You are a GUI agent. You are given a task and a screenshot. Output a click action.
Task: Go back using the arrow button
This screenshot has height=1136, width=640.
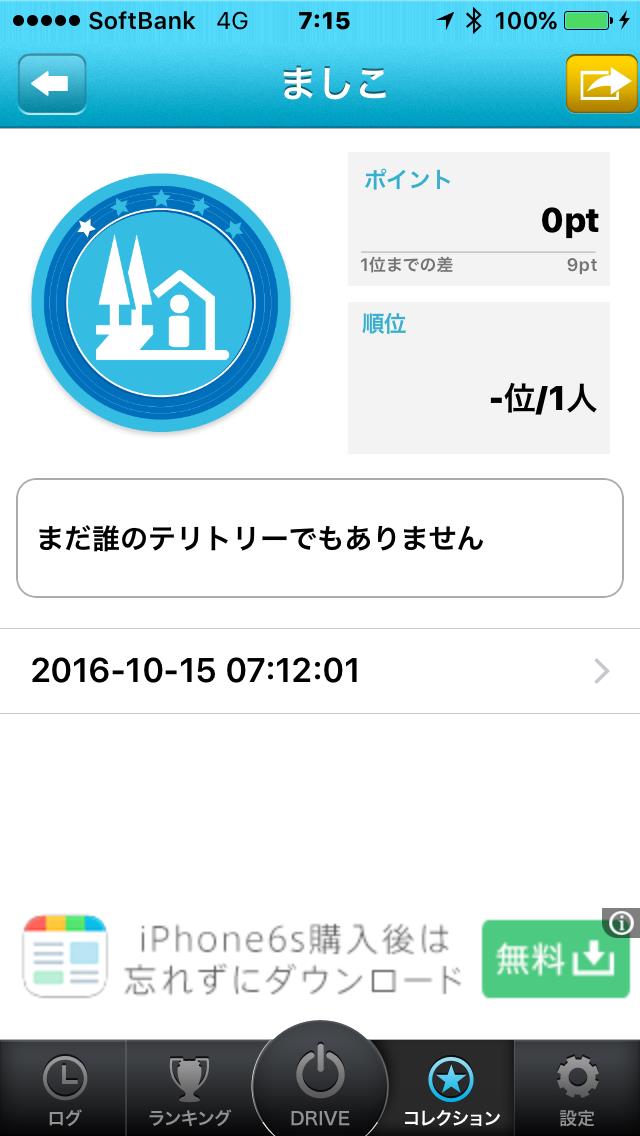click(52, 84)
